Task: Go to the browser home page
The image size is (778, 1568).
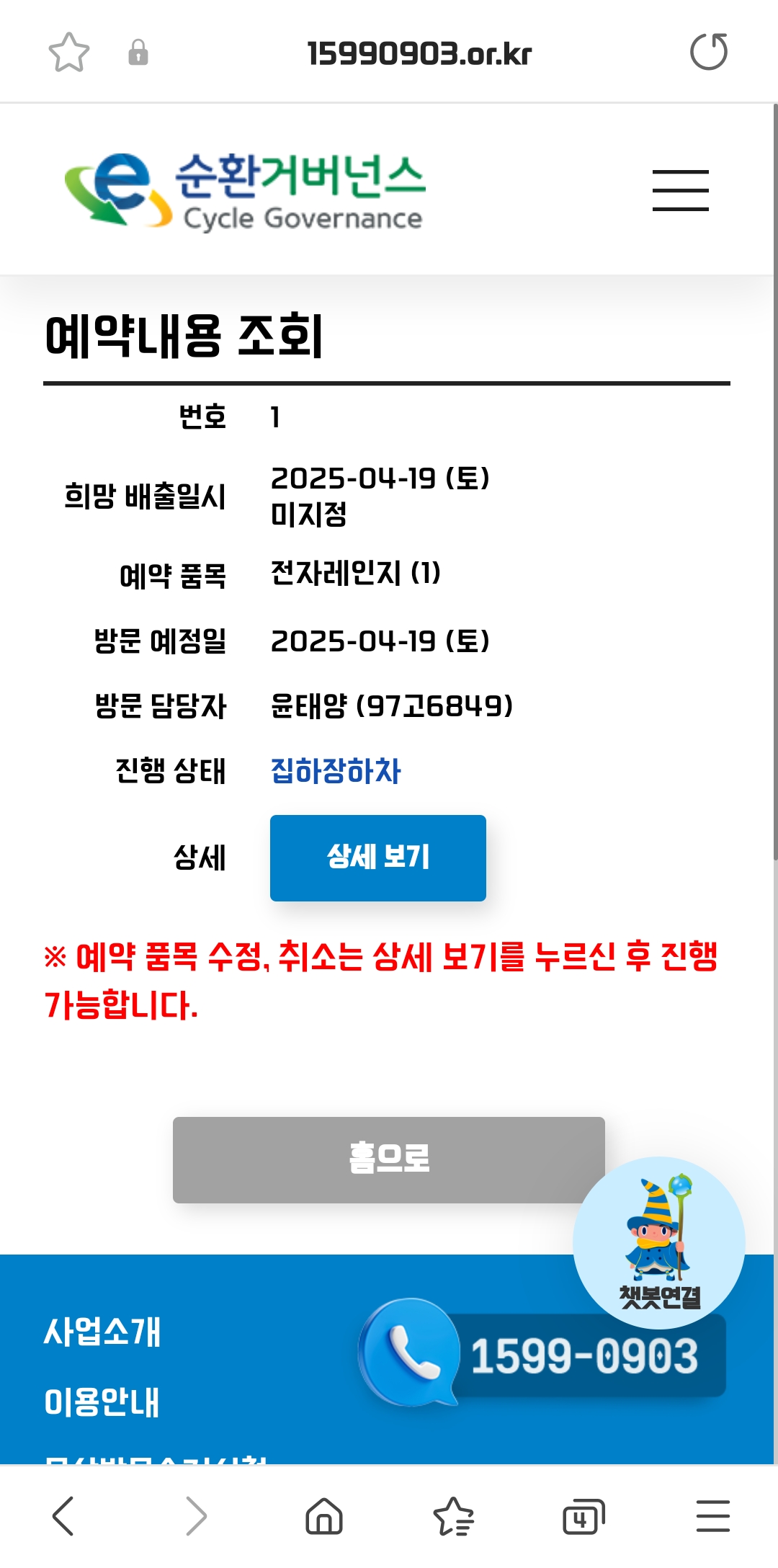Action: 324,1516
